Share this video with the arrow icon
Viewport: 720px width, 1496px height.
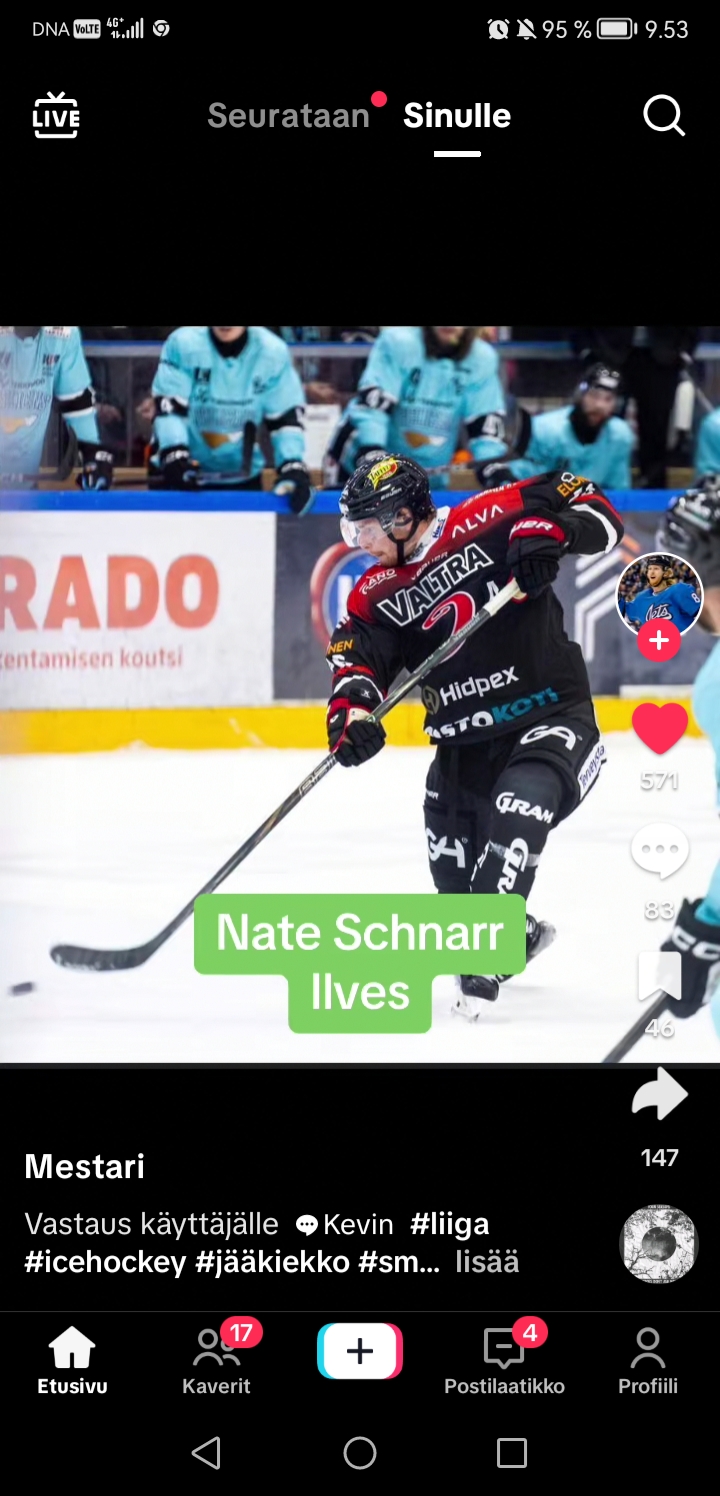[x=660, y=1094]
